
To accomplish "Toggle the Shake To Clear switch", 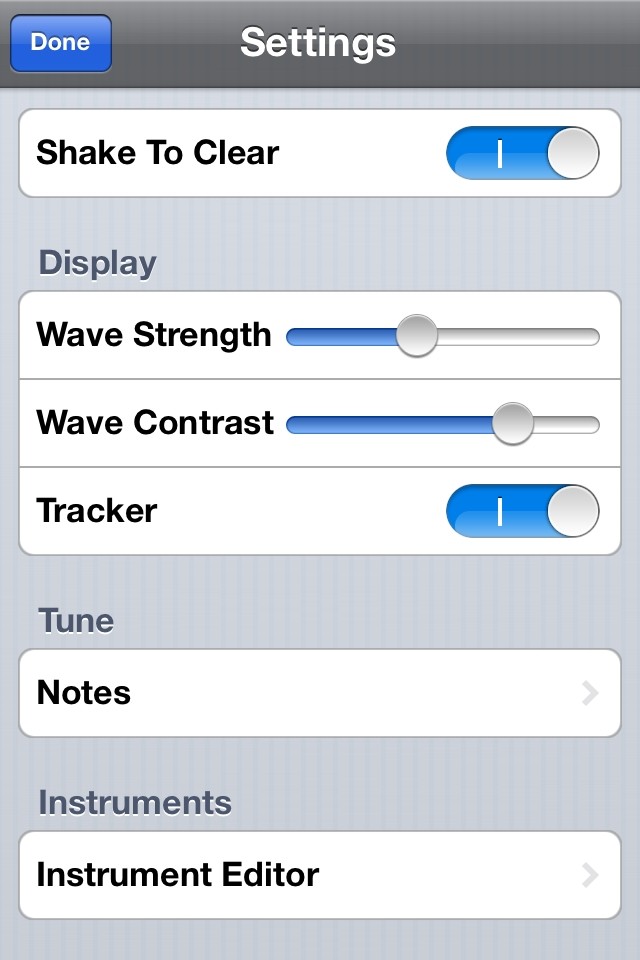I will [522, 154].
